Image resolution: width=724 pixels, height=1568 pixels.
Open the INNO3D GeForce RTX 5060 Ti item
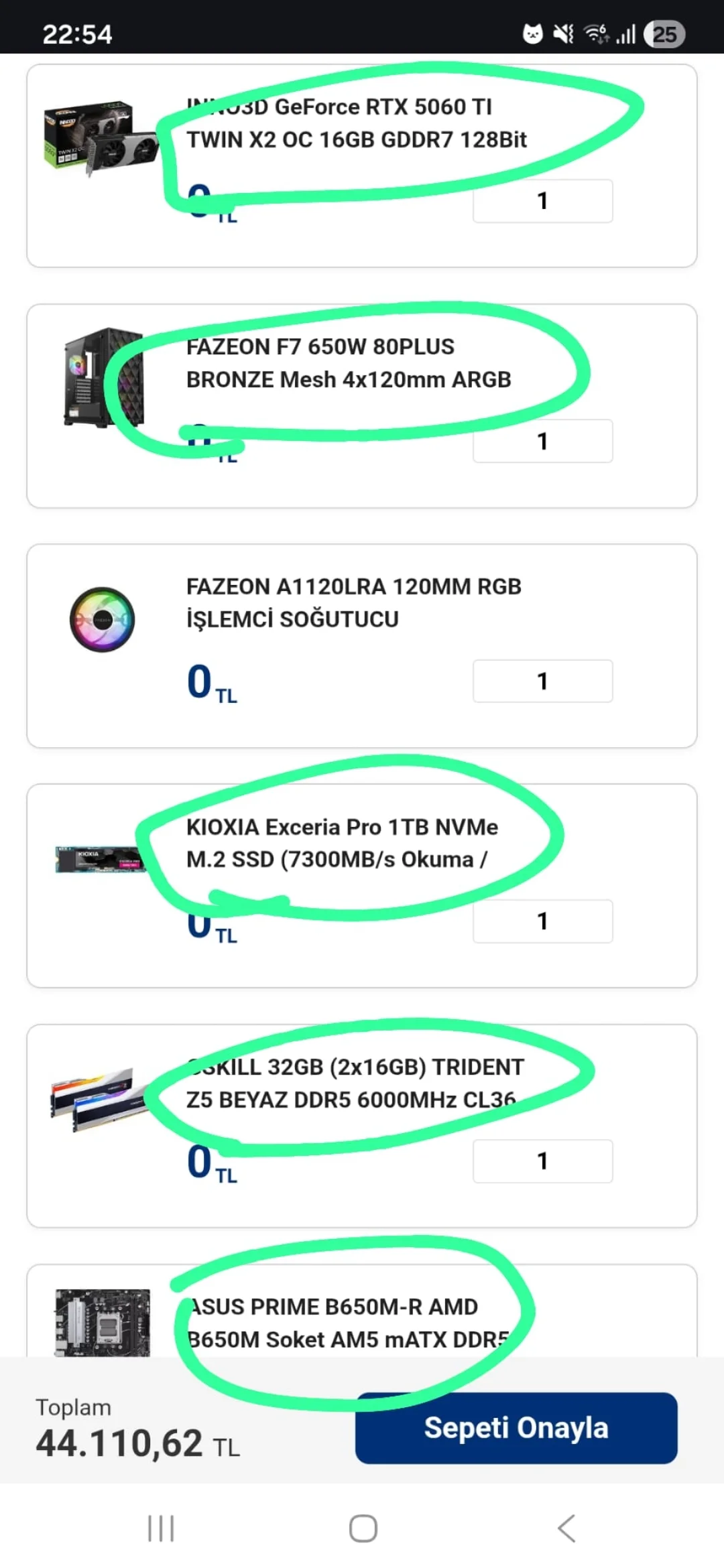click(x=356, y=123)
